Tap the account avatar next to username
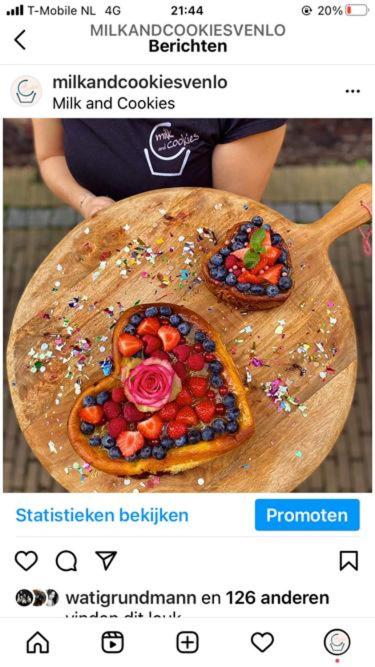Viewport: 375px width, 667px height. pyautogui.click(x=26, y=91)
